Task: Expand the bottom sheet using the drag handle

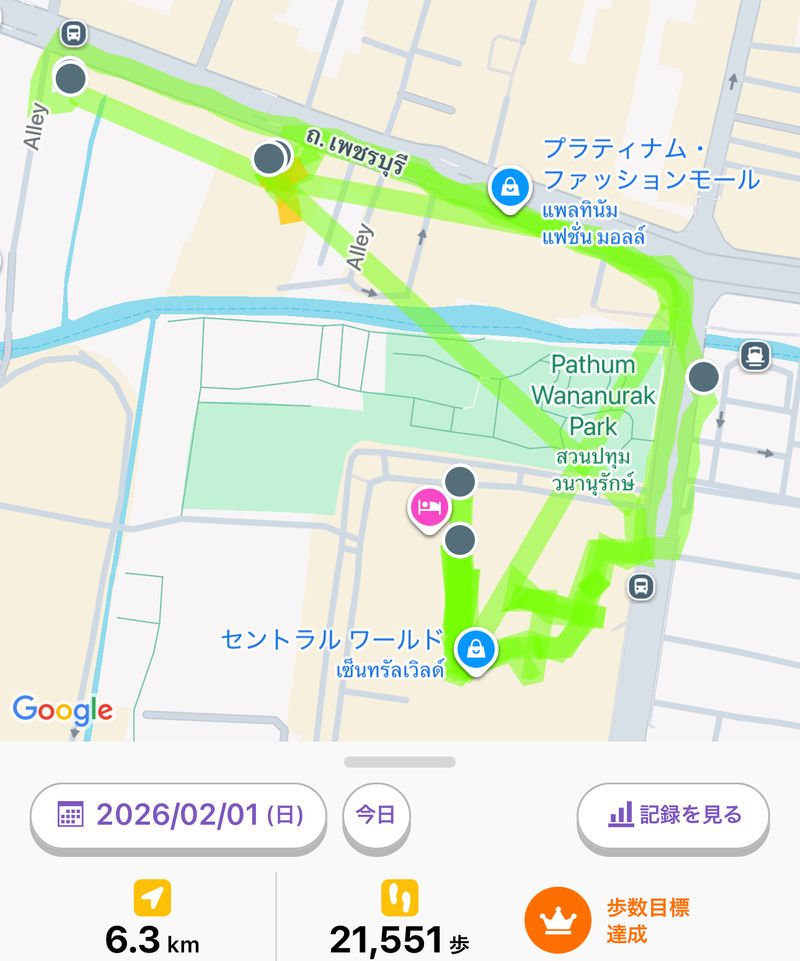Action: [x=400, y=762]
